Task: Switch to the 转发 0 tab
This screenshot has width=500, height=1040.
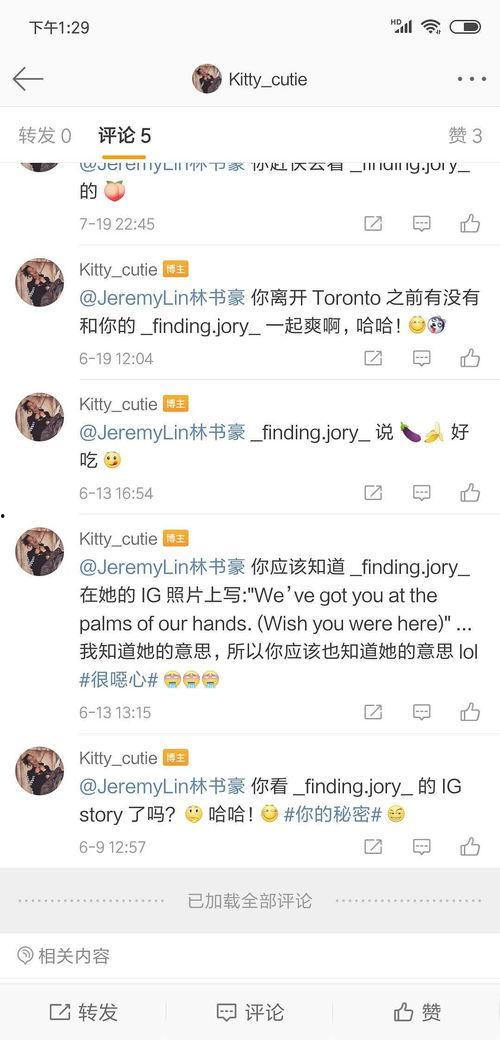Action: coord(44,136)
